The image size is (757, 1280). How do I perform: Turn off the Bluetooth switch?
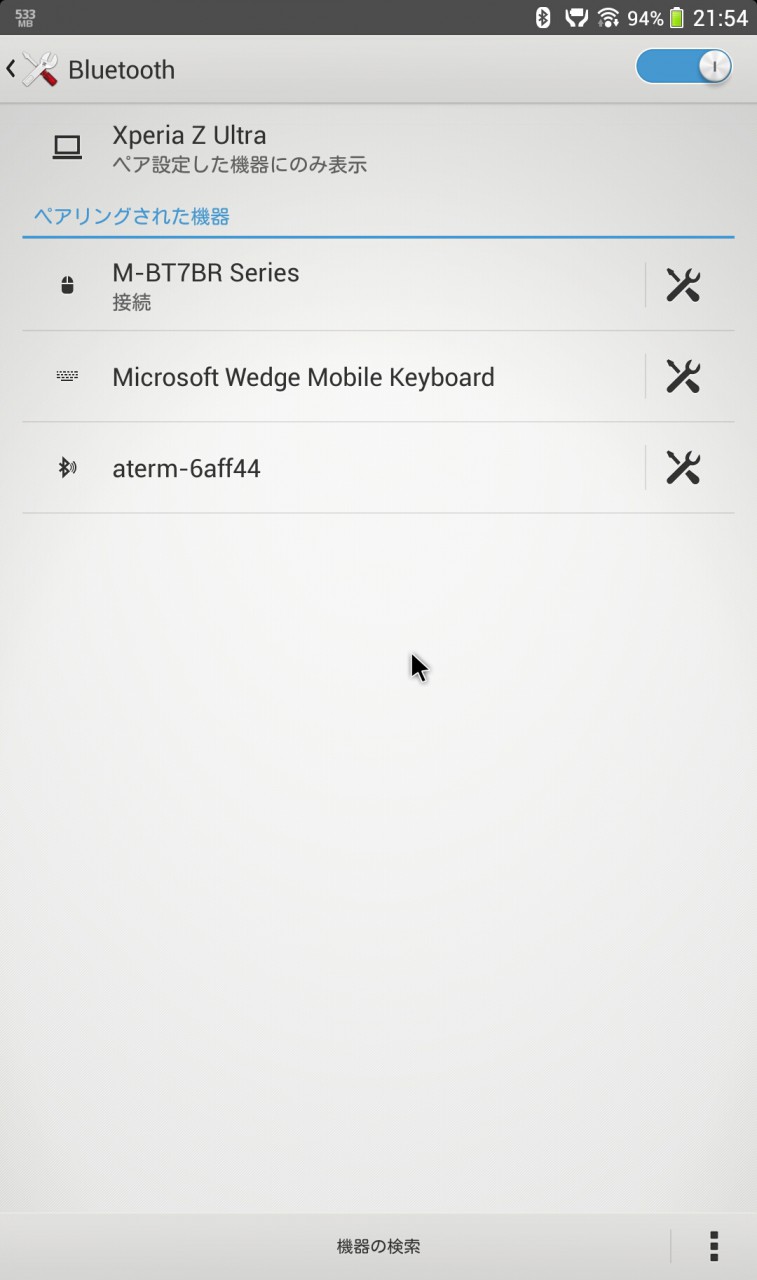pos(684,67)
